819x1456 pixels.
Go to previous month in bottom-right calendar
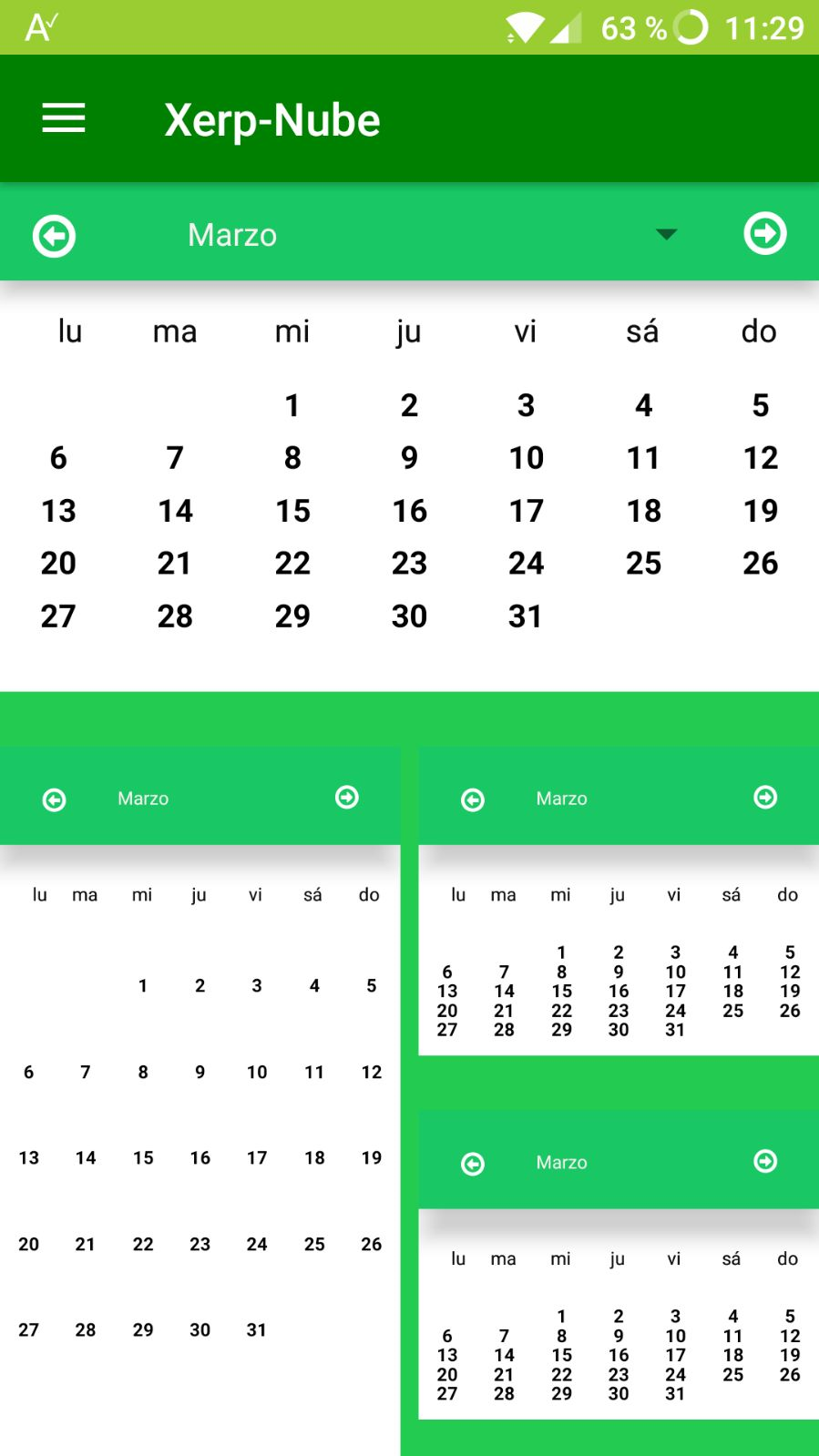tap(473, 1164)
